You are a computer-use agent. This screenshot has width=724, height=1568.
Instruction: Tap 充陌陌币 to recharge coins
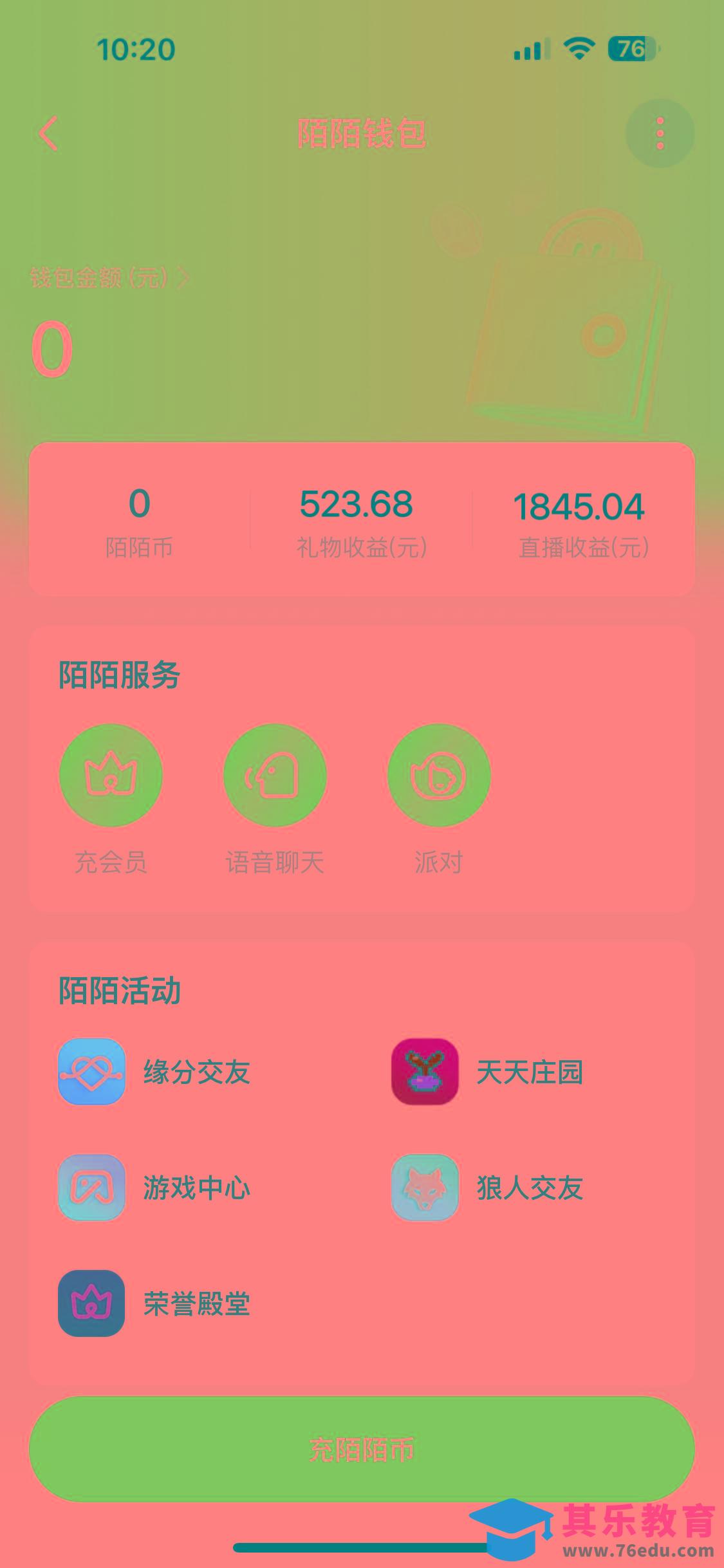click(x=362, y=1450)
